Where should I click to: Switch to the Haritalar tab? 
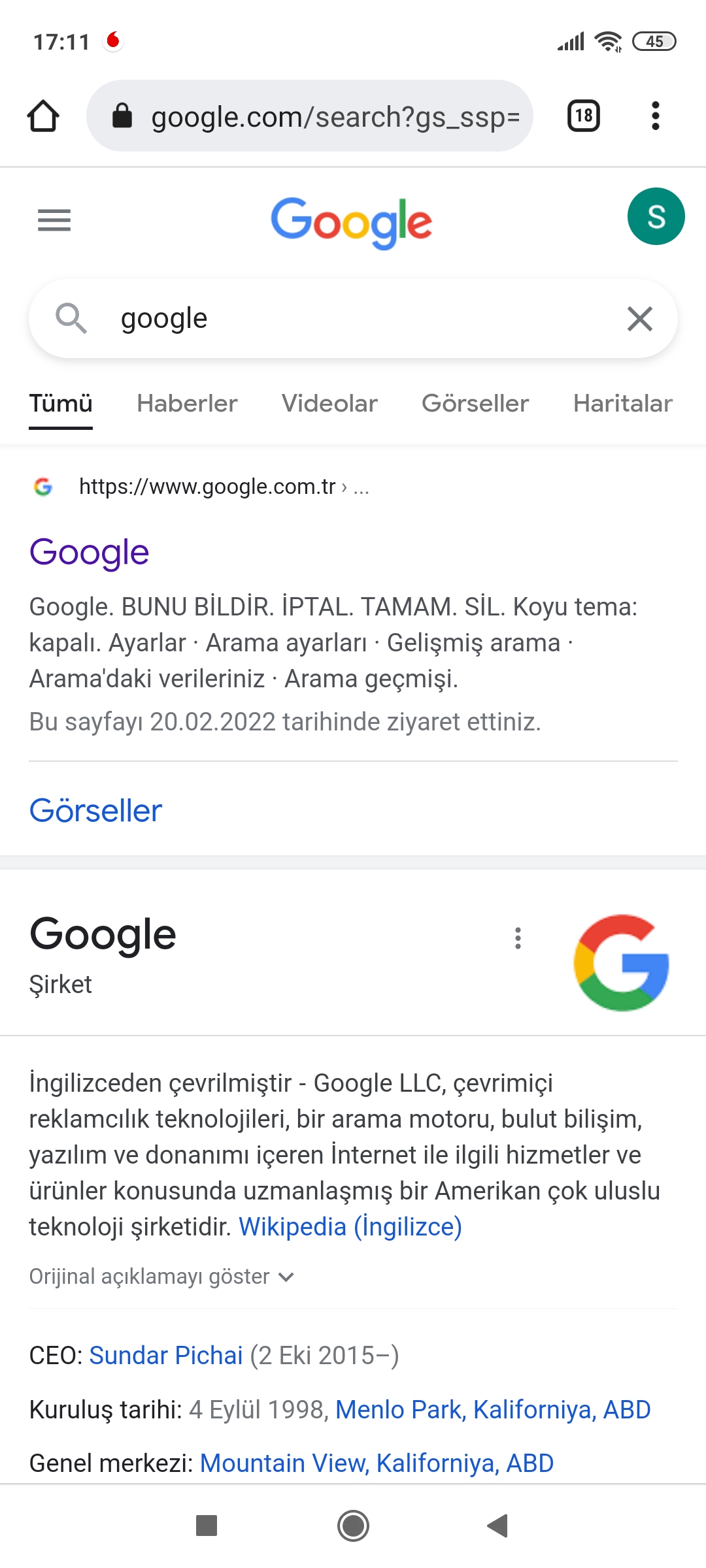click(x=622, y=403)
